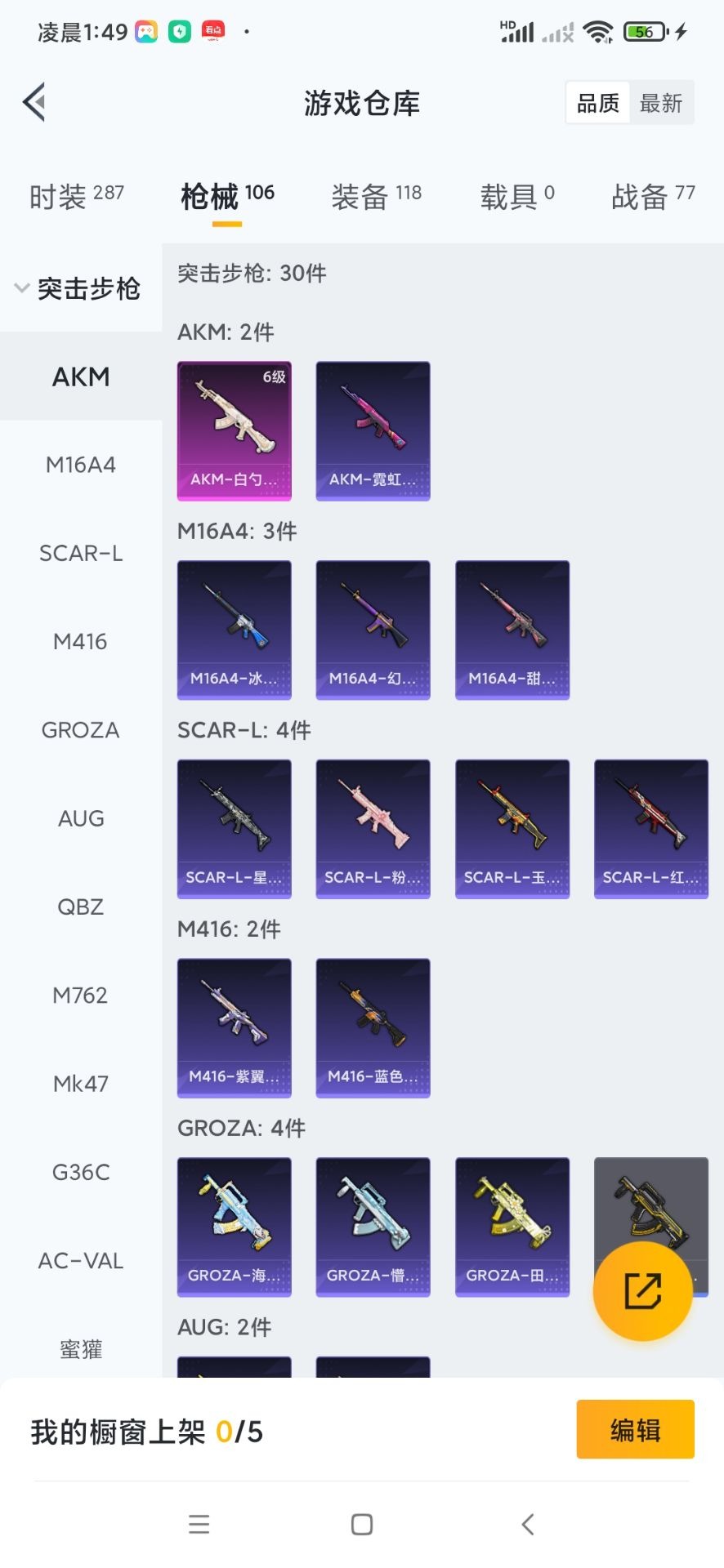Image resolution: width=724 pixels, height=1568 pixels.
Task: Open the 战备 tab
Action: pos(653,196)
